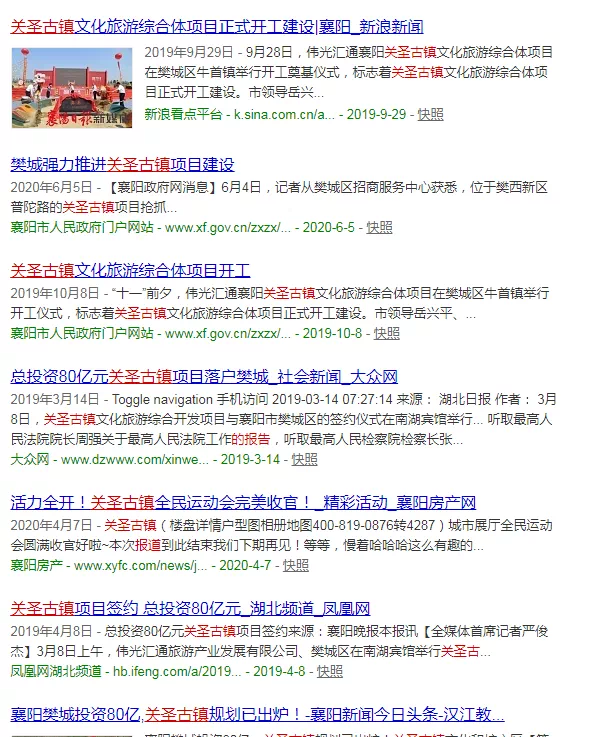This screenshot has height=737, width=600.
Task: Open the result 襄阳樊城投资80亿,关圣古镇规划已出炉
Action: (257, 715)
